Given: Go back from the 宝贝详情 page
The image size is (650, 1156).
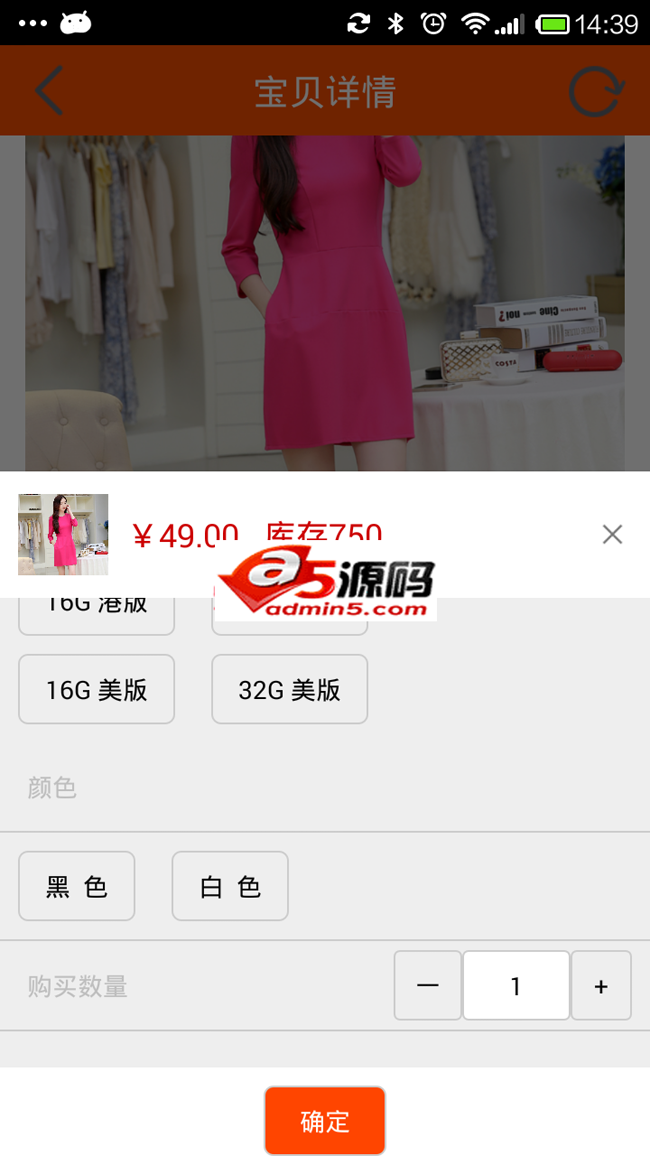Looking at the screenshot, I should point(48,91).
